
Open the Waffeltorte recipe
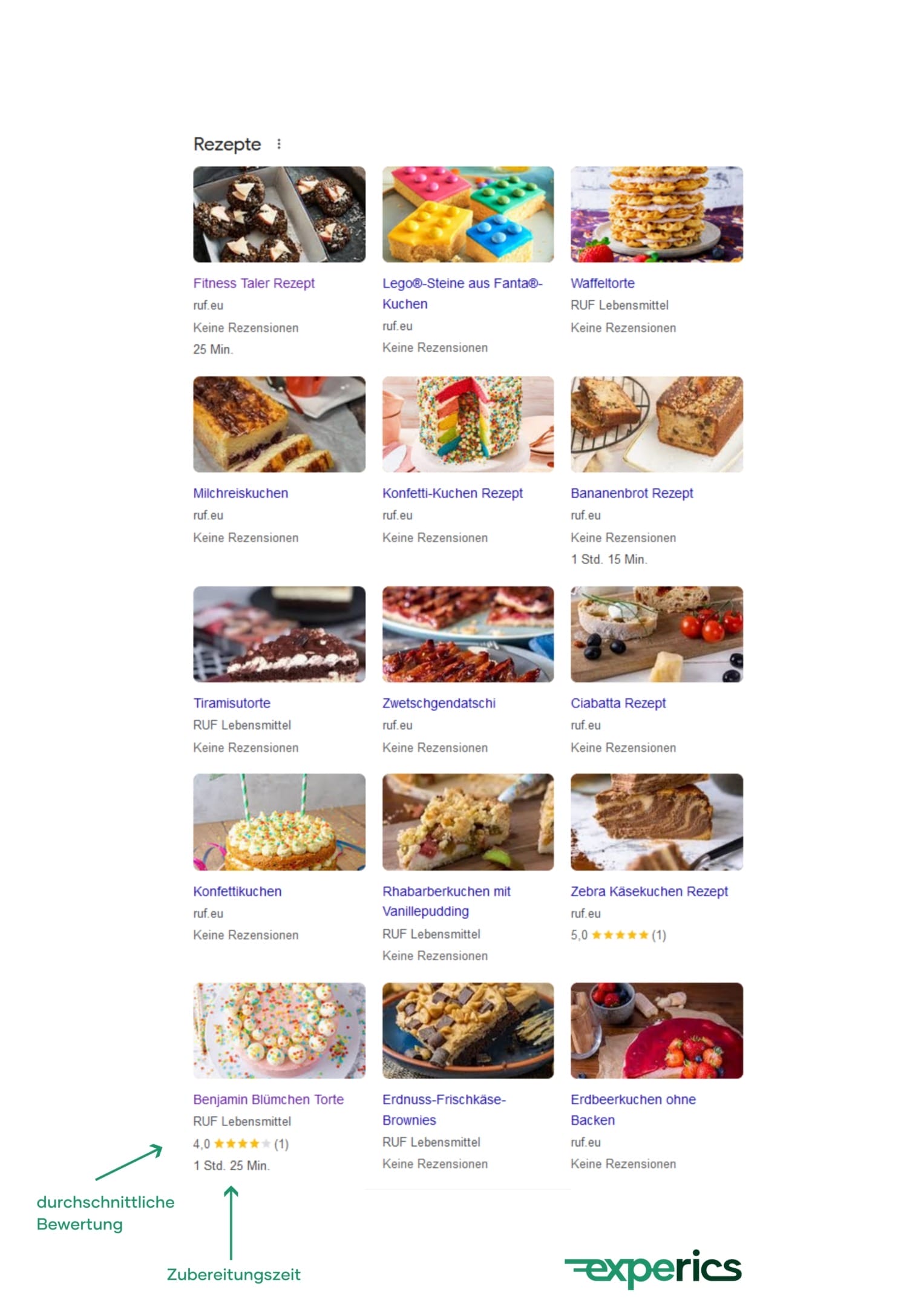[x=603, y=283]
